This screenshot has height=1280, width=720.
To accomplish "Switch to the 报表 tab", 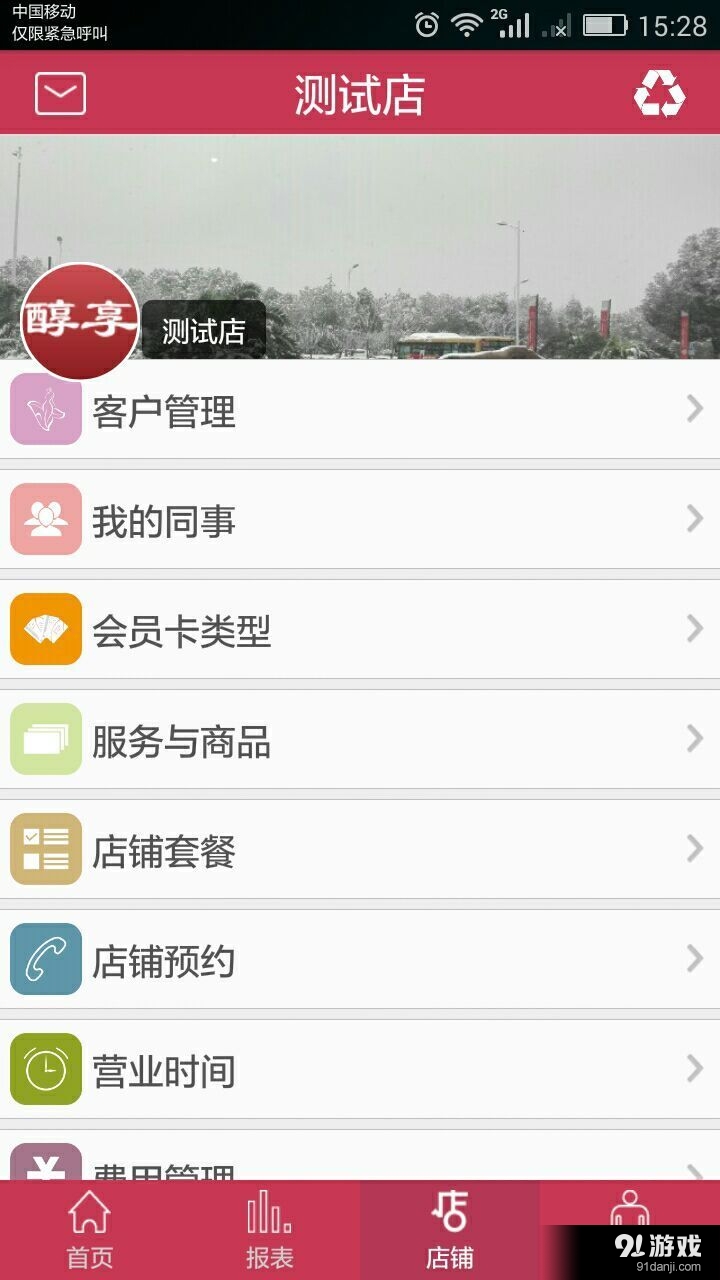I will point(270,1227).
